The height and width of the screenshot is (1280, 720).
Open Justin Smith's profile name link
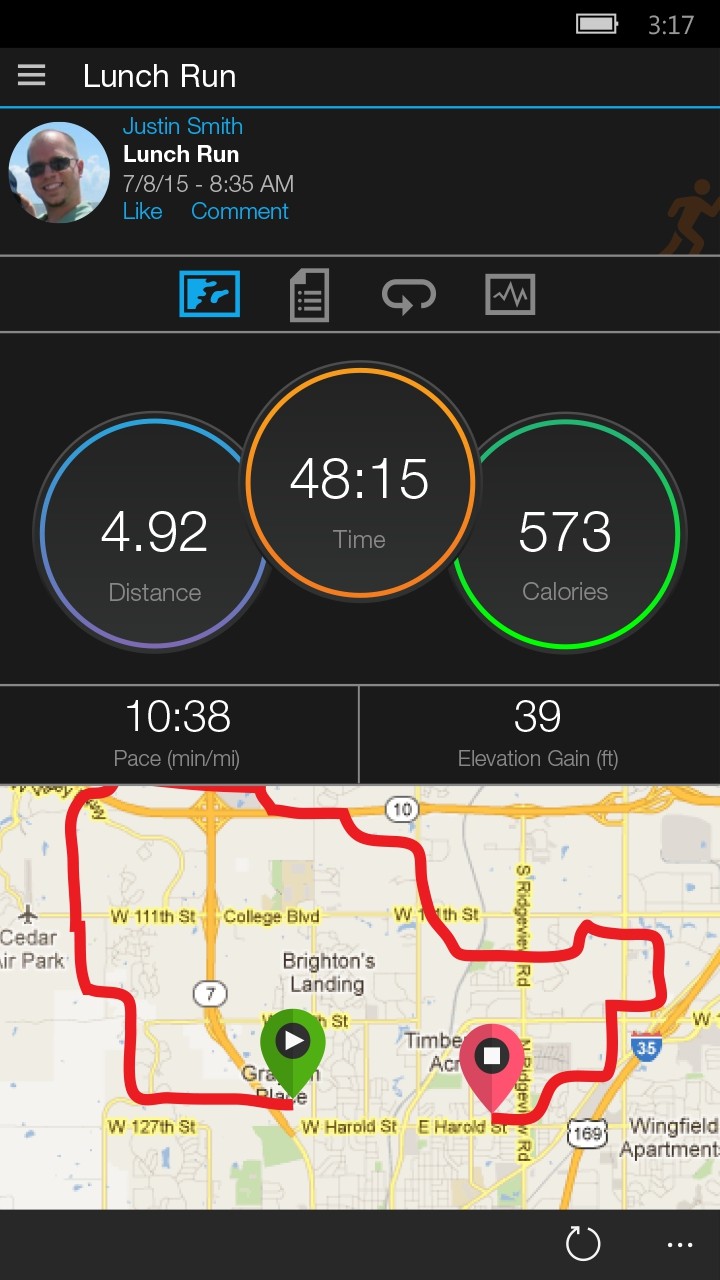click(x=182, y=126)
